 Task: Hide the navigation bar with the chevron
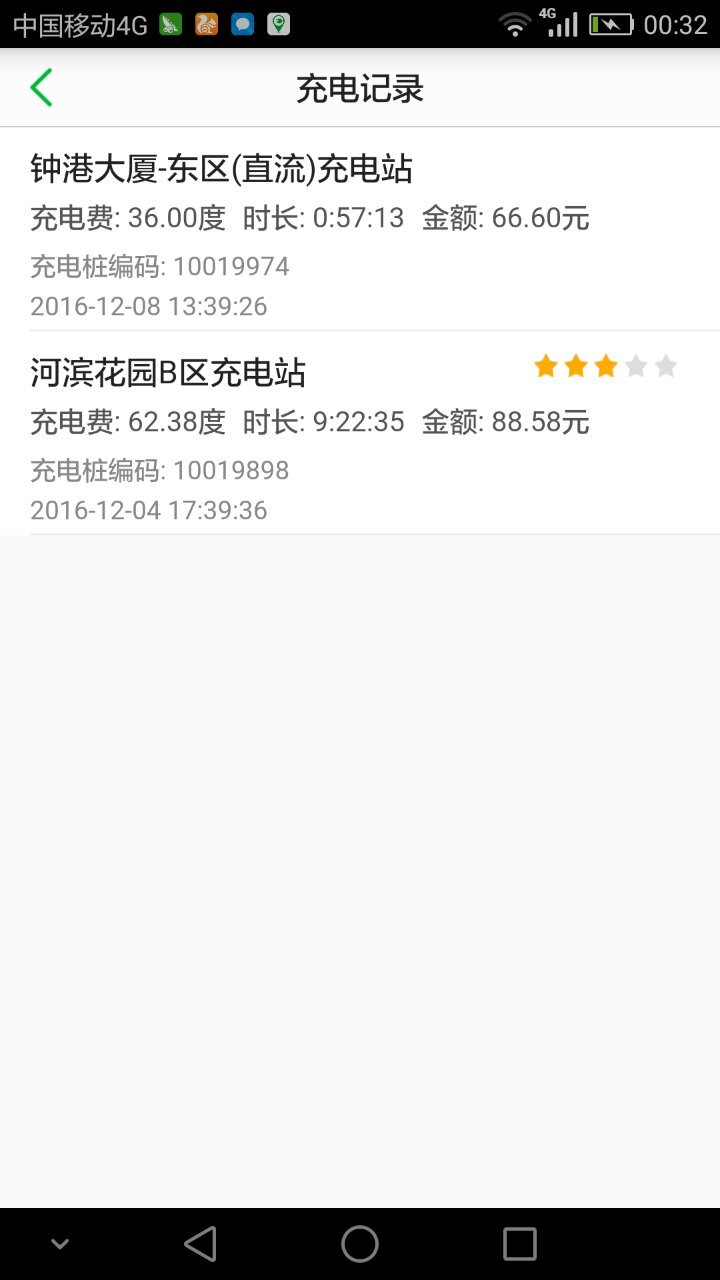pyautogui.click(x=60, y=1244)
